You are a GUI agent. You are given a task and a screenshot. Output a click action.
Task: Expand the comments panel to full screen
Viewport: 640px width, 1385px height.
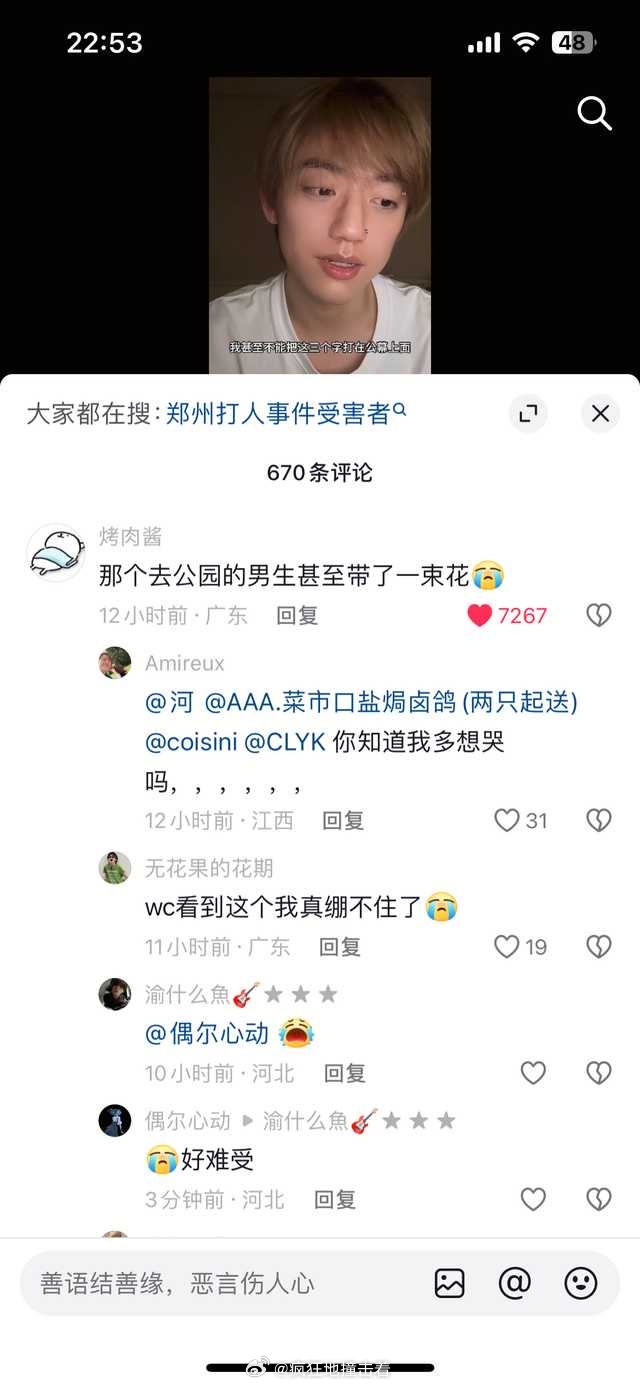pyautogui.click(x=528, y=413)
